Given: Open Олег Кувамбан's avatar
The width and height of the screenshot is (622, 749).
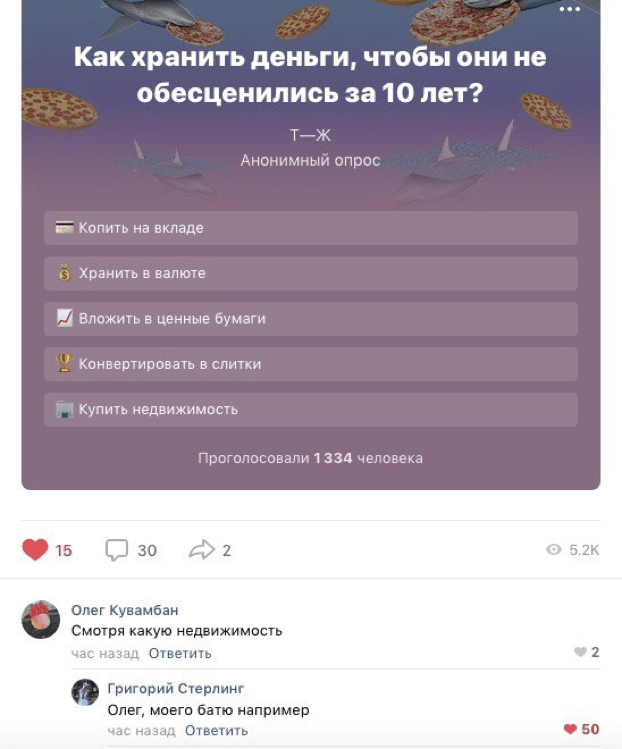Looking at the screenshot, I should [41, 620].
